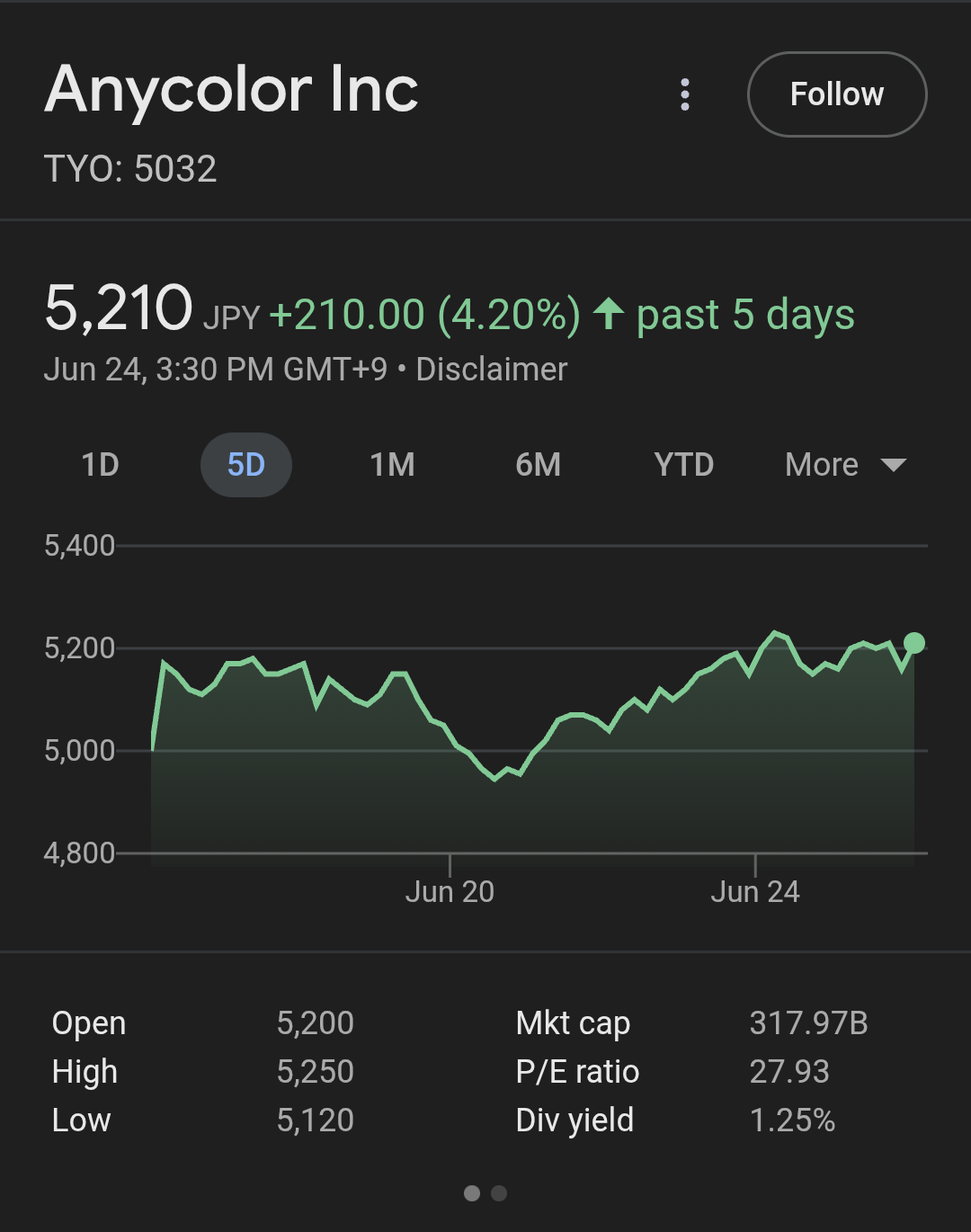Switch chart to 1D range
The image size is (971, 1232).
[100, 465]
